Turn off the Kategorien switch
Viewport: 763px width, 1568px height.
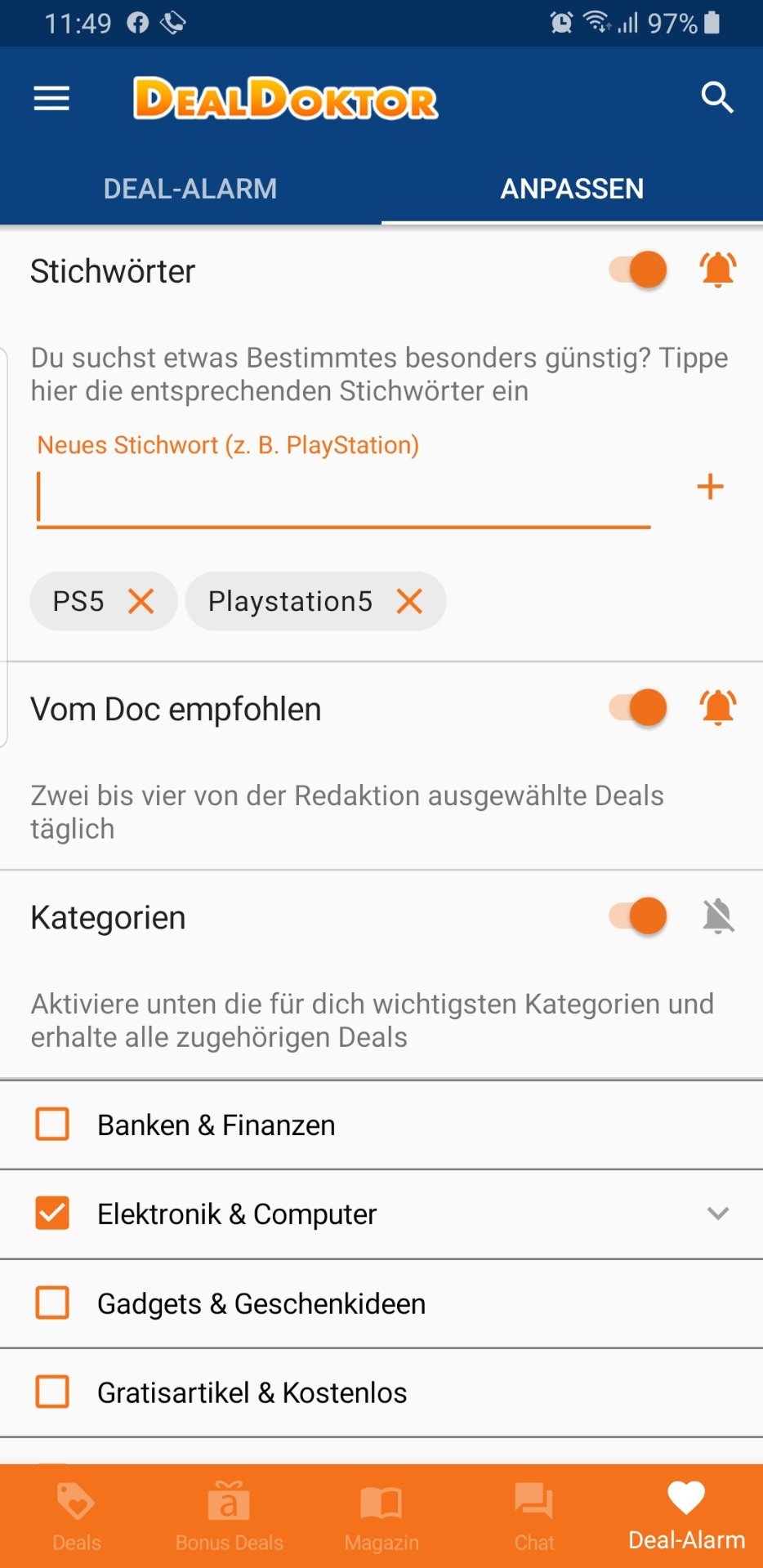pyautogui.click(x=638, y=915)
